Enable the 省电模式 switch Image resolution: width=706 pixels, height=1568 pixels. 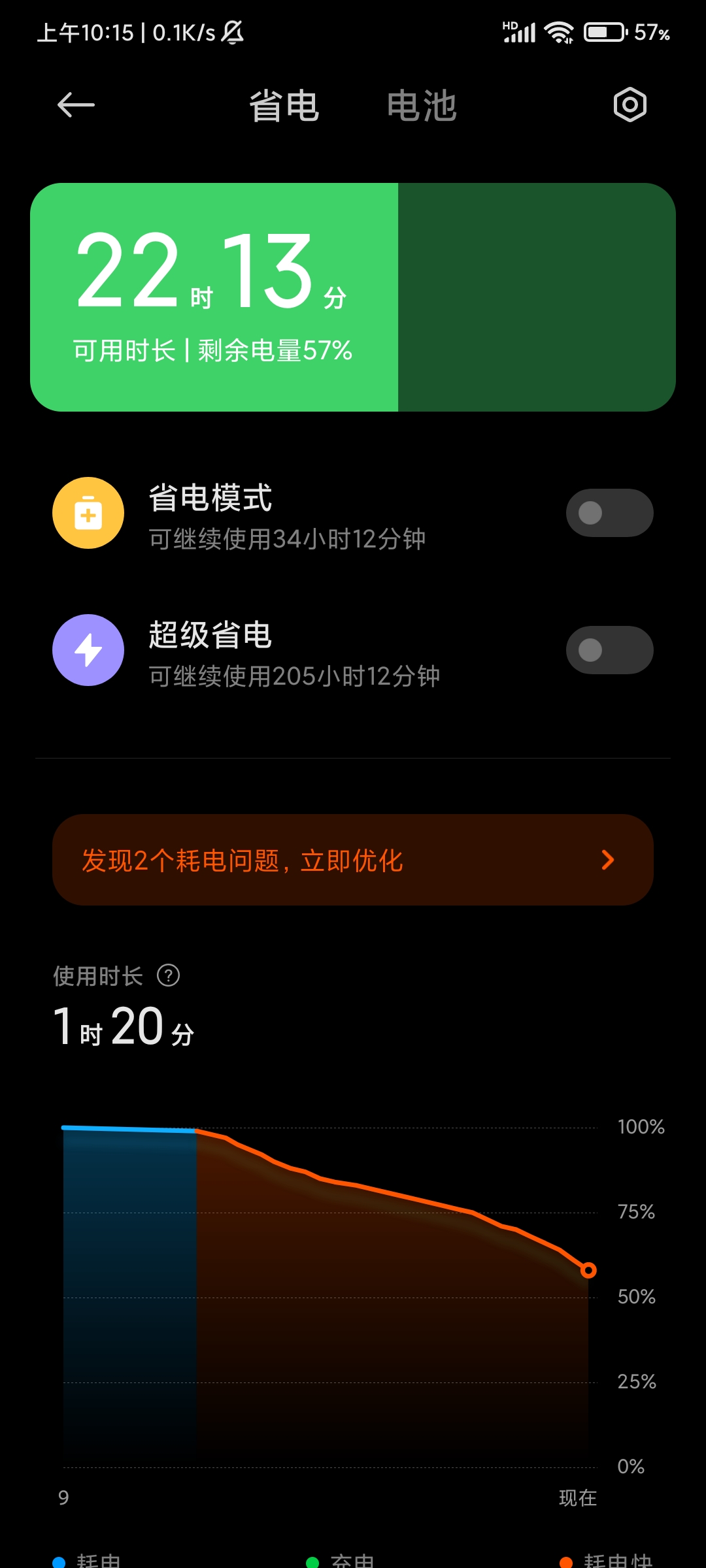pyautogui.click(x=609, y=513)
